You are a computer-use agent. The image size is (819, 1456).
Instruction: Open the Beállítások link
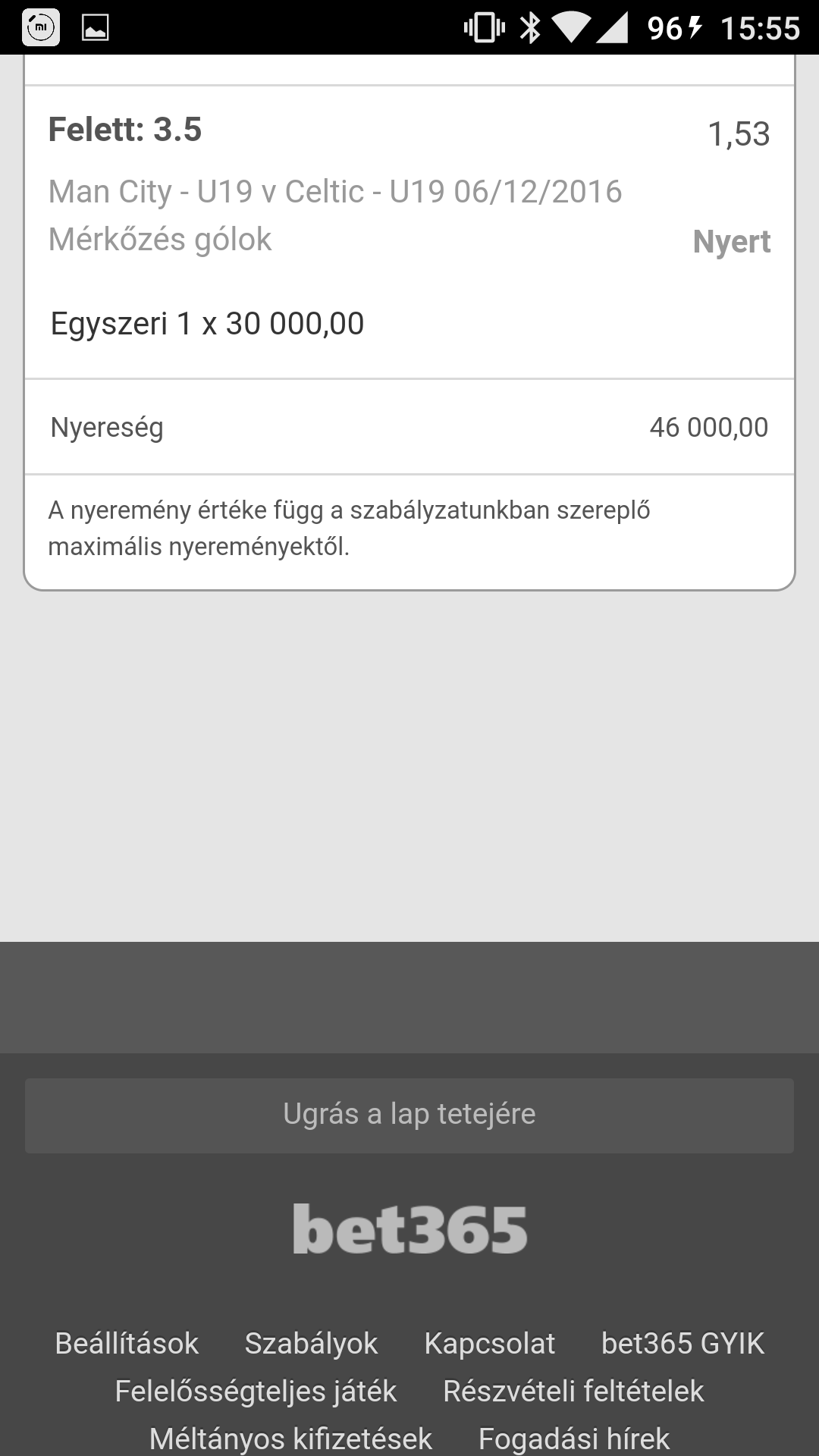point(127,1344)
